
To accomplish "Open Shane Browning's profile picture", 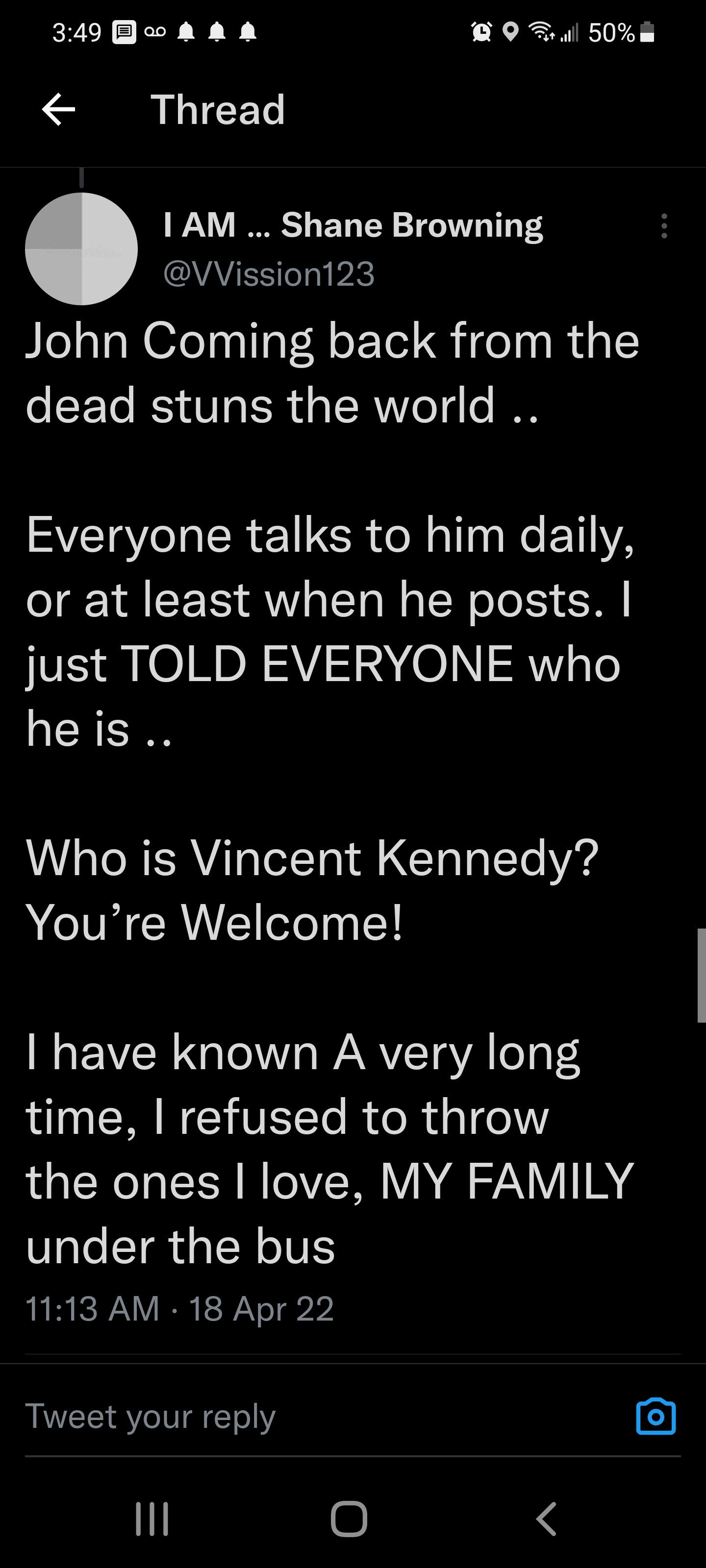I will tap(81, 248).
